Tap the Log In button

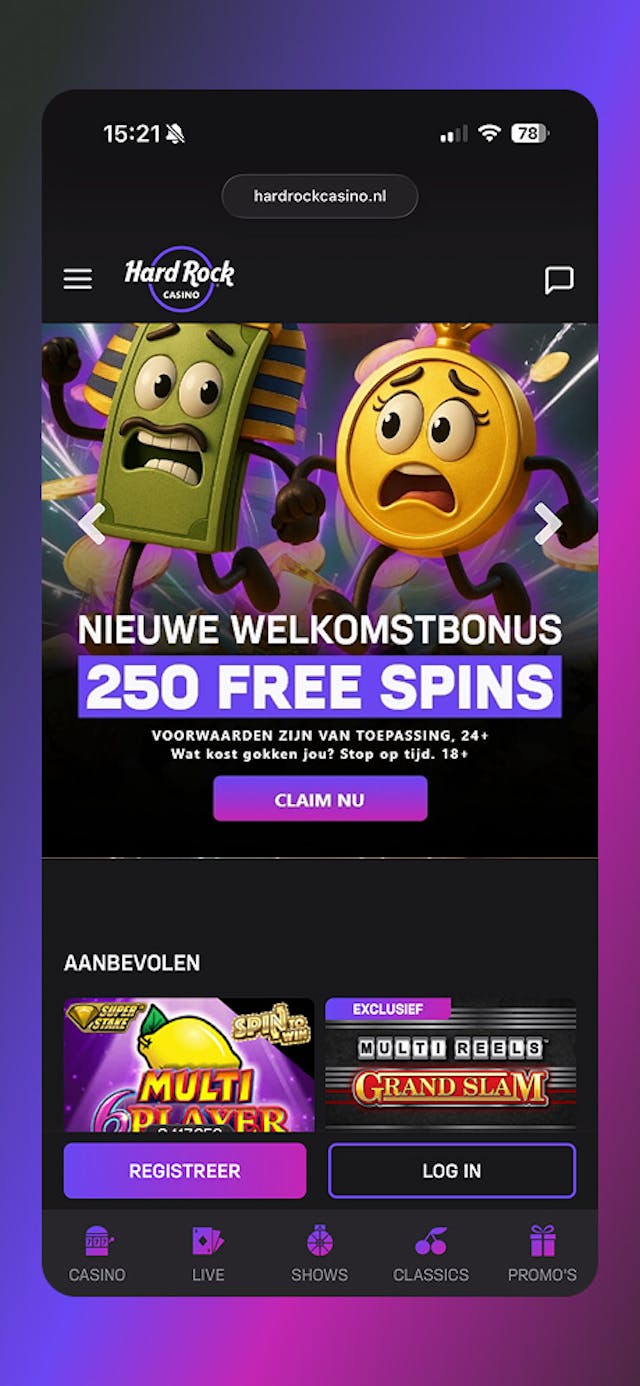452,1171
